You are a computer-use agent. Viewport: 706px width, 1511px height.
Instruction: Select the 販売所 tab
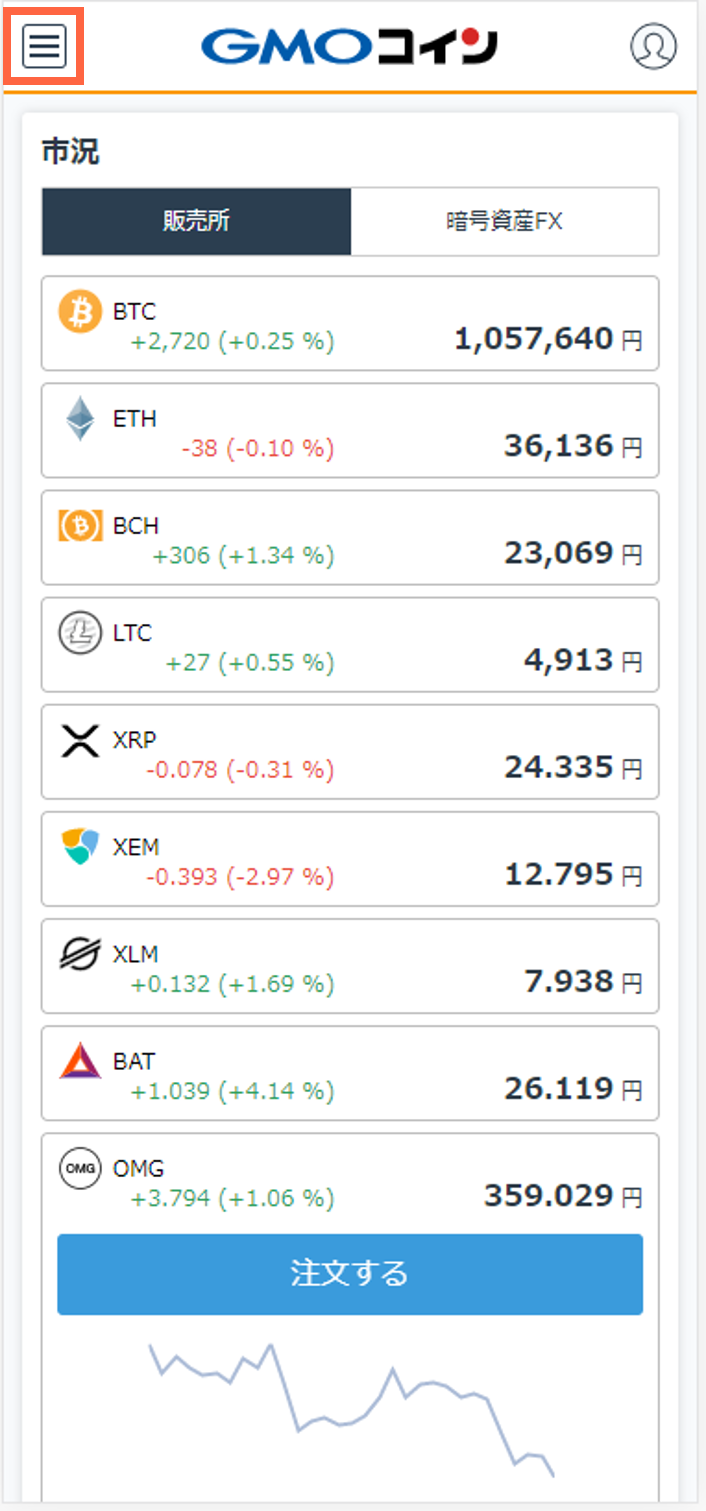(x=197, y=221)
